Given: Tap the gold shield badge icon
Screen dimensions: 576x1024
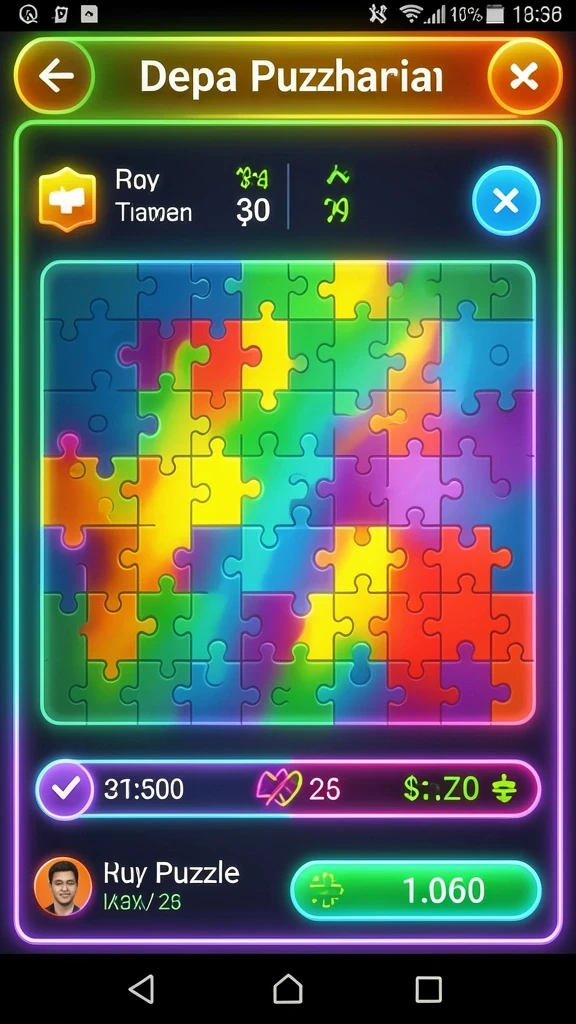Looking at the screenshot, I should [68, 200].
